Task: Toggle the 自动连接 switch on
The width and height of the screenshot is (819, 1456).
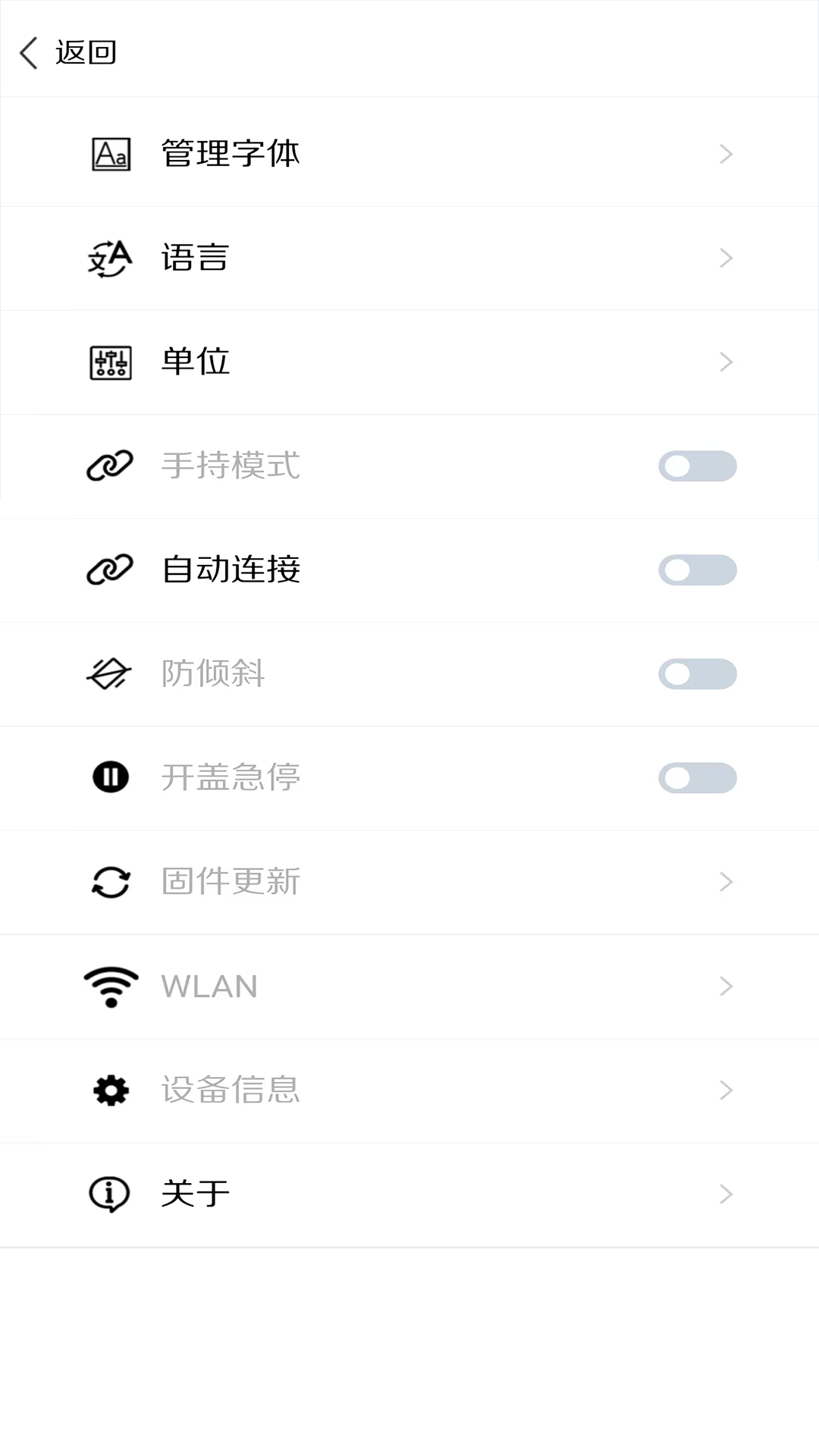Action: [697, 570]
